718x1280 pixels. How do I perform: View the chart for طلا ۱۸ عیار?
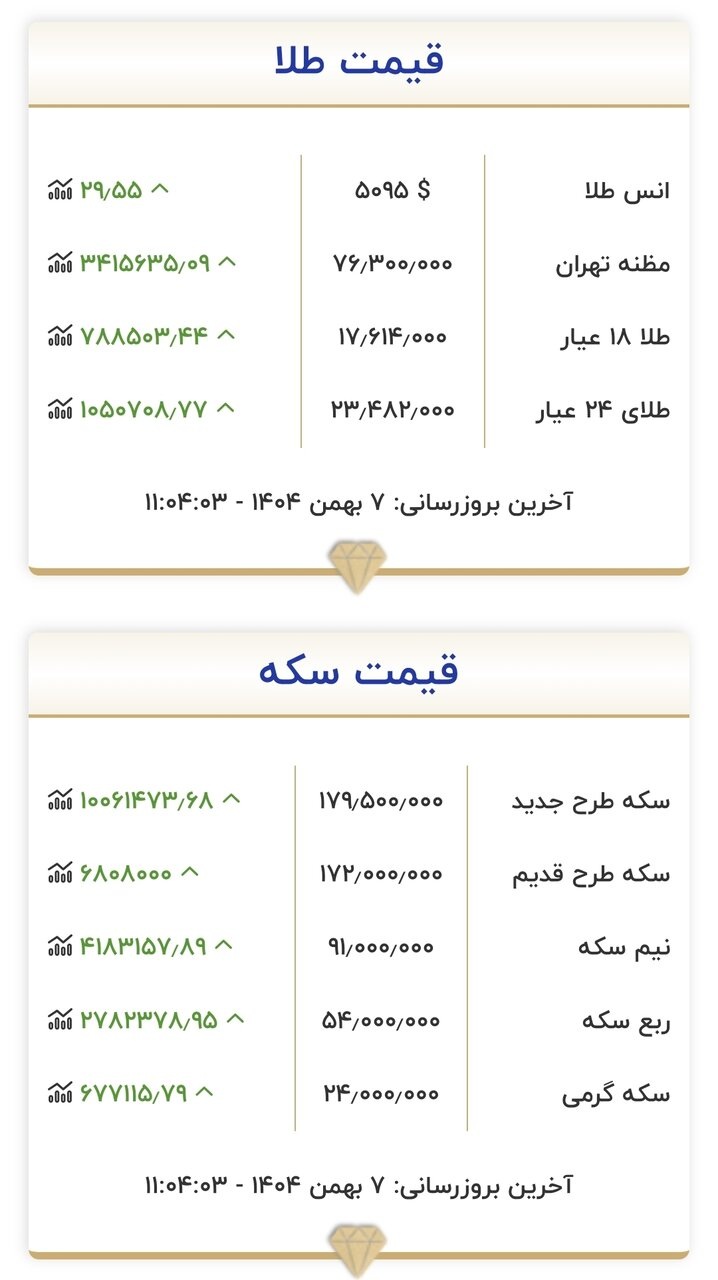click(x=60, y=336)
